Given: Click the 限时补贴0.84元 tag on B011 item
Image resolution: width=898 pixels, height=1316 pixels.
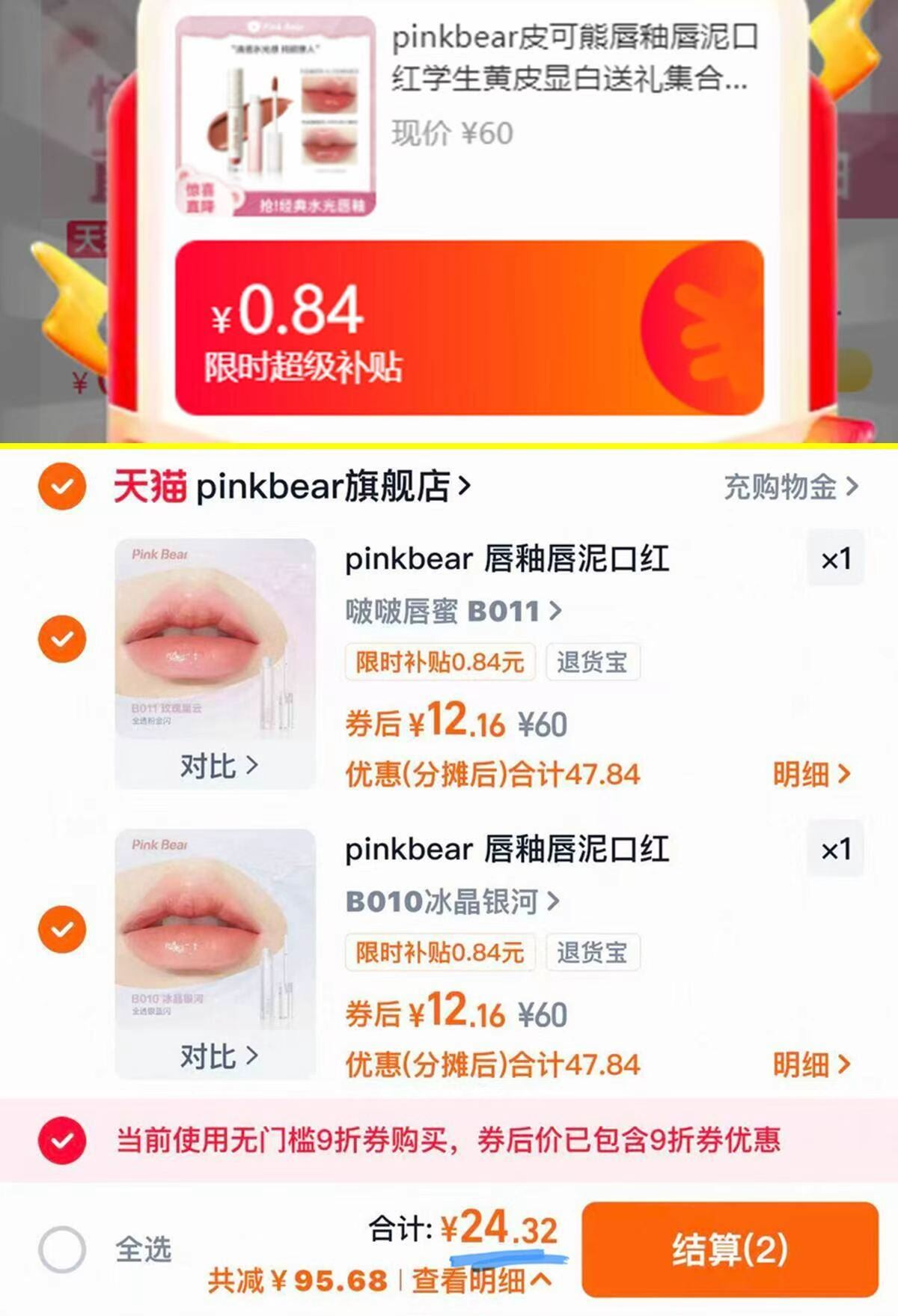Looking at the screenshot, I should coord(440,661).
